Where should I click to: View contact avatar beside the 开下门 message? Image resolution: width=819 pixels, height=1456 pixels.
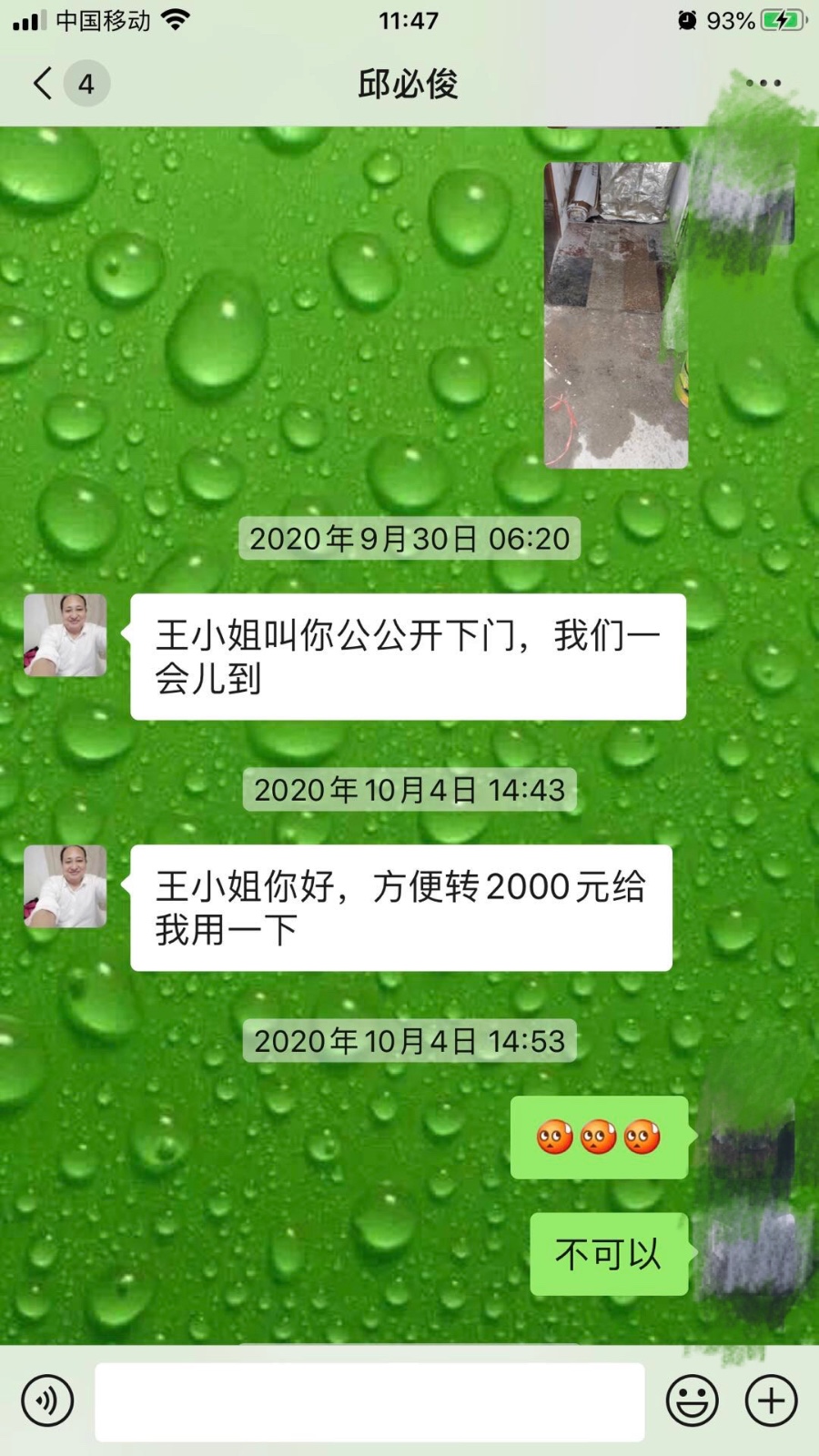(66, 635)
